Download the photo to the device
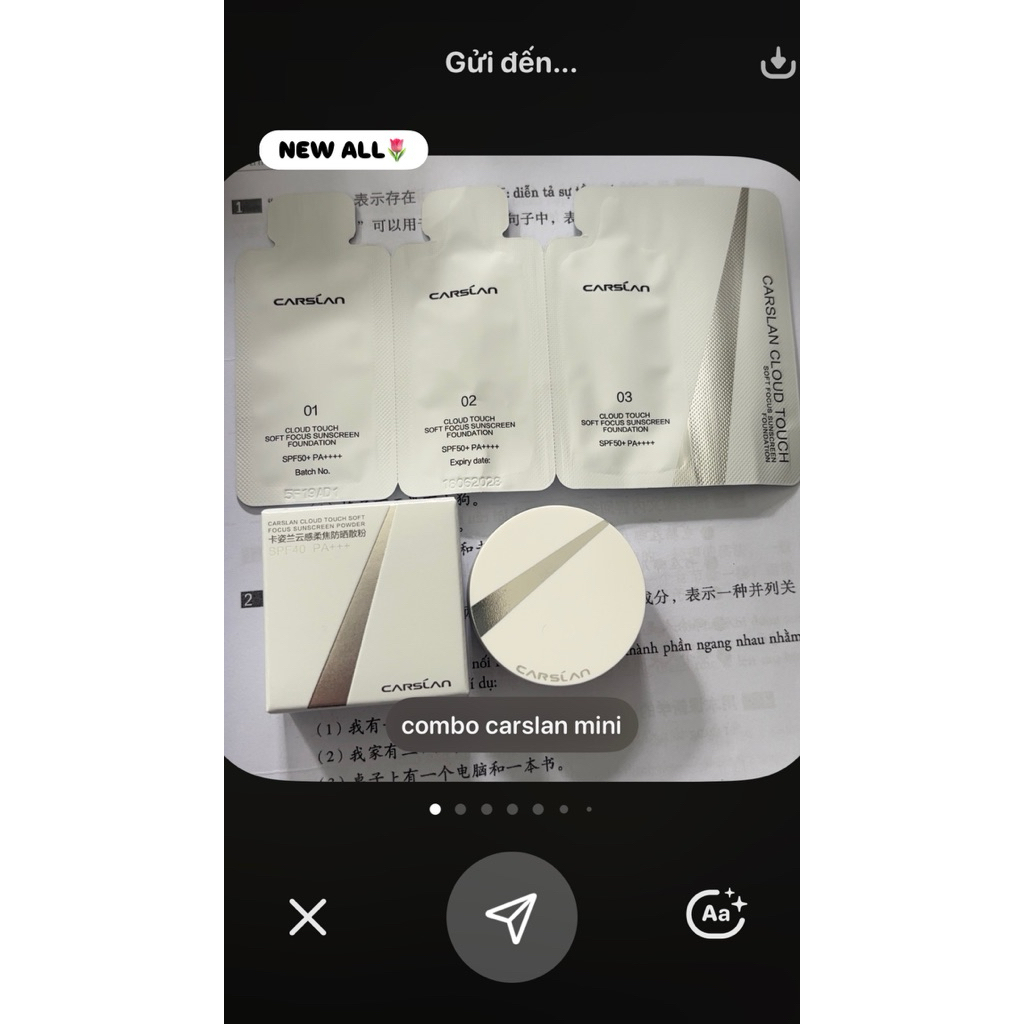The width and height of the screenshot is (1024, 1024). (x=777, y=64)
